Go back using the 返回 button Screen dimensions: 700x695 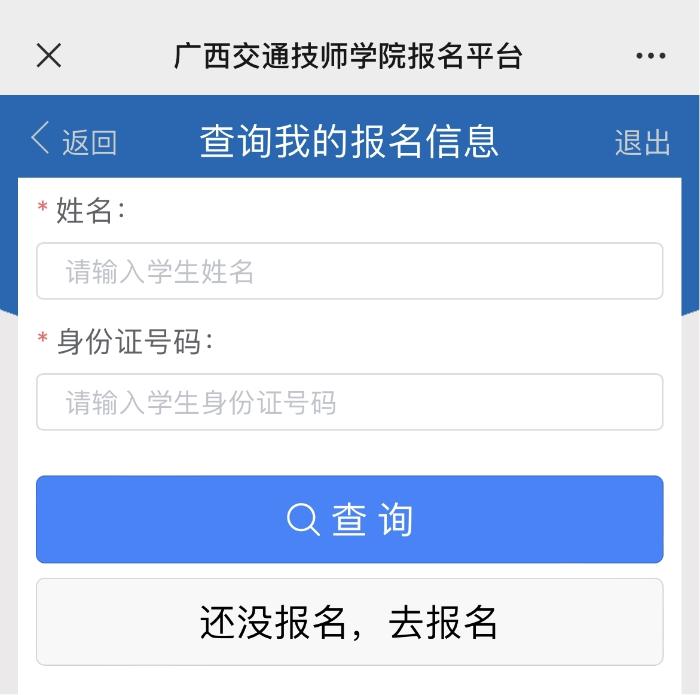click(x=75, y=141)
